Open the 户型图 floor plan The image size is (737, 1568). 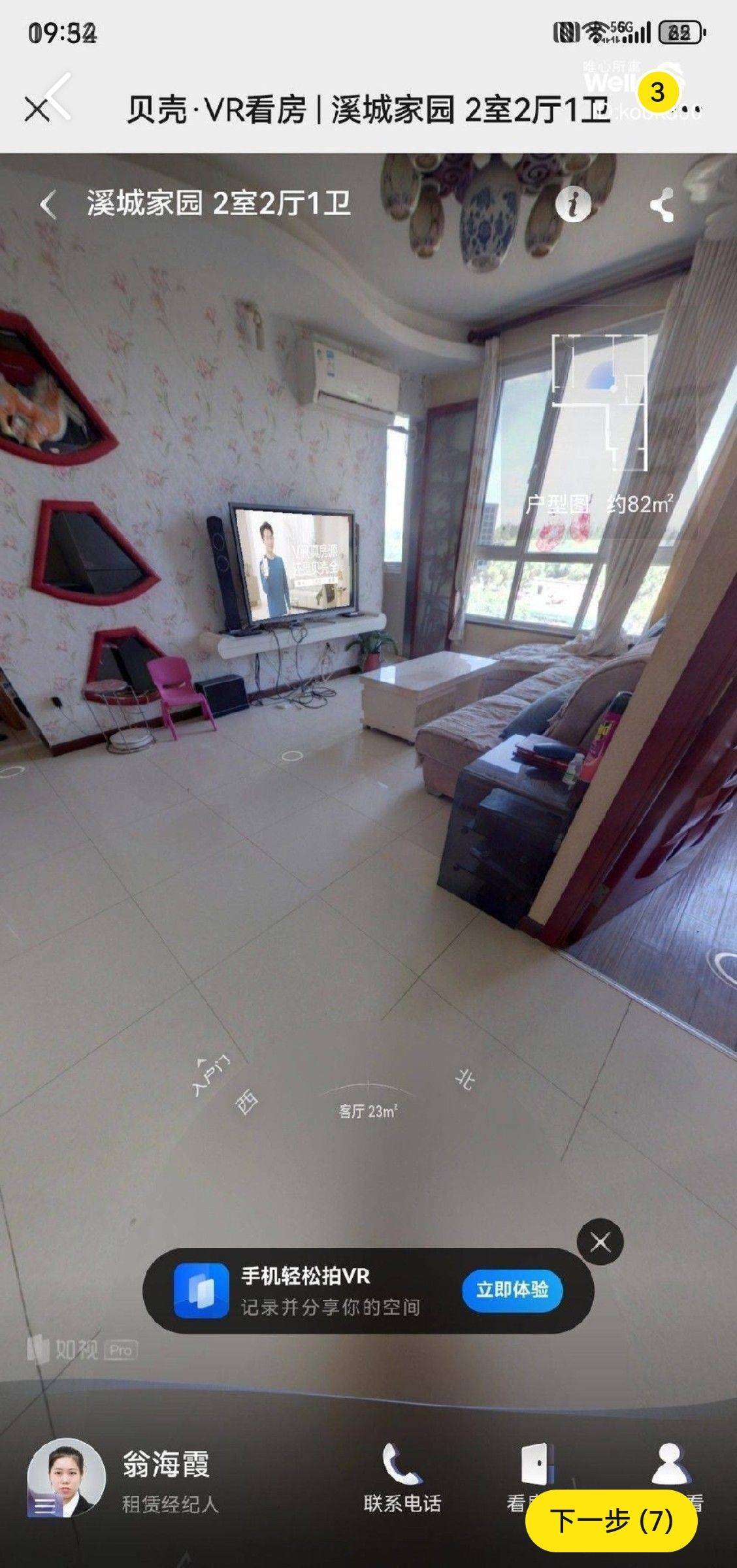click(599, 425)
